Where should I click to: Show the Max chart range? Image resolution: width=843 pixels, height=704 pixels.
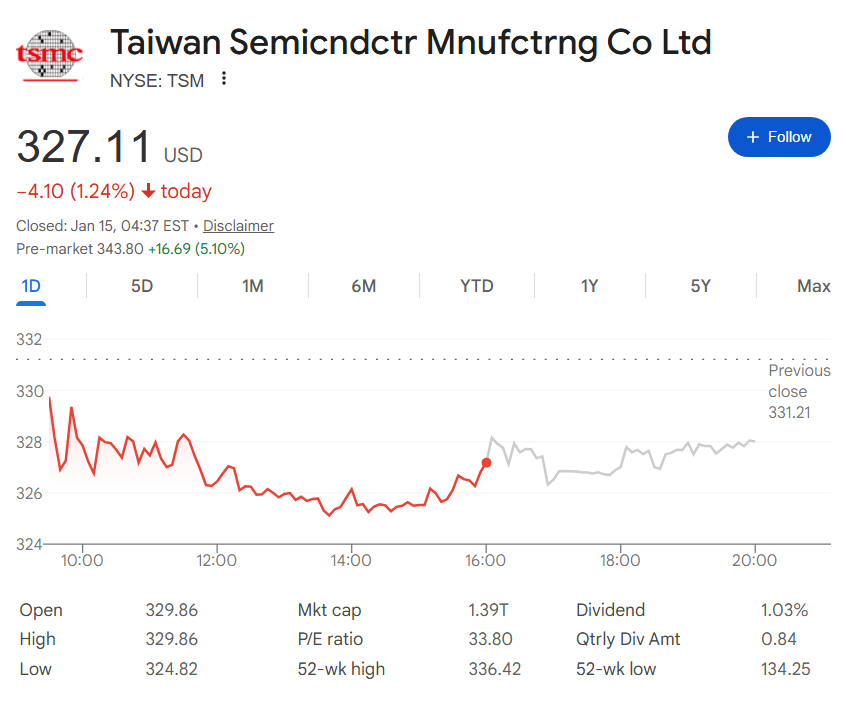(813, 286)
